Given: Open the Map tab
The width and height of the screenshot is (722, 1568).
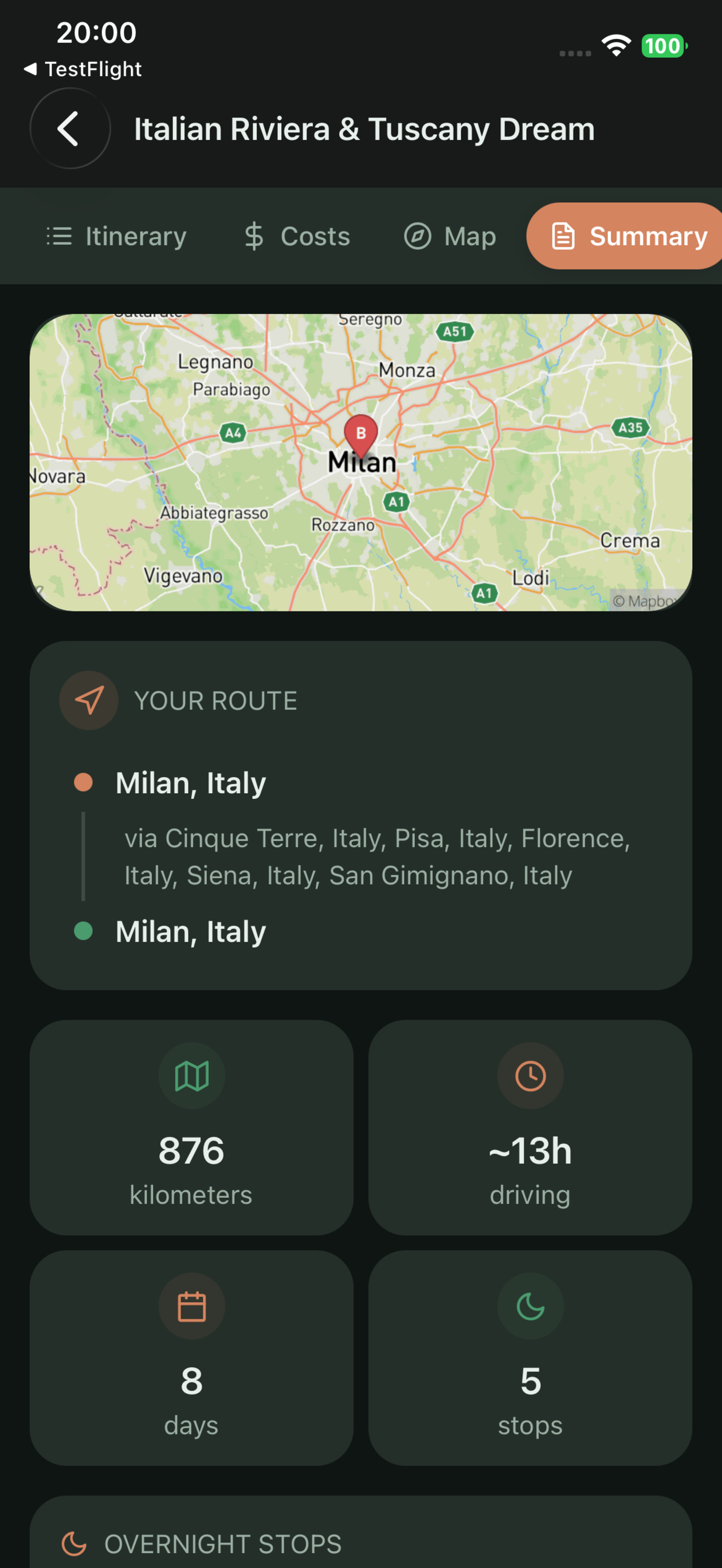Looking at the screenshot, I should (449, 236).
